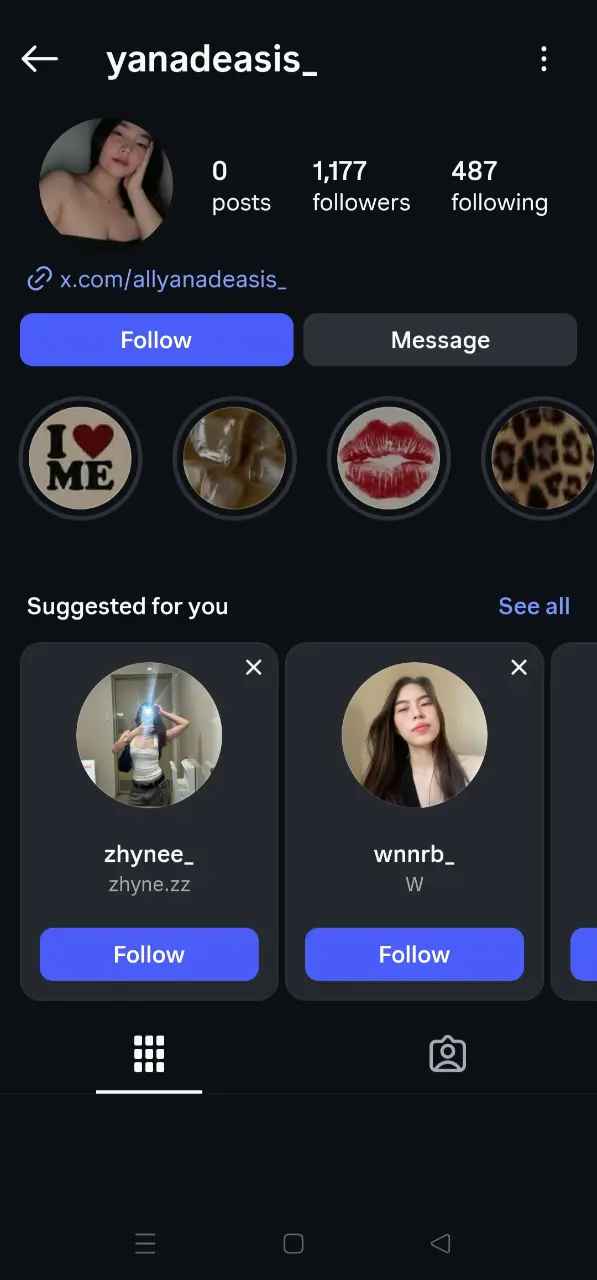
Task: See all suggested accounts
Action: click(534, 606)
